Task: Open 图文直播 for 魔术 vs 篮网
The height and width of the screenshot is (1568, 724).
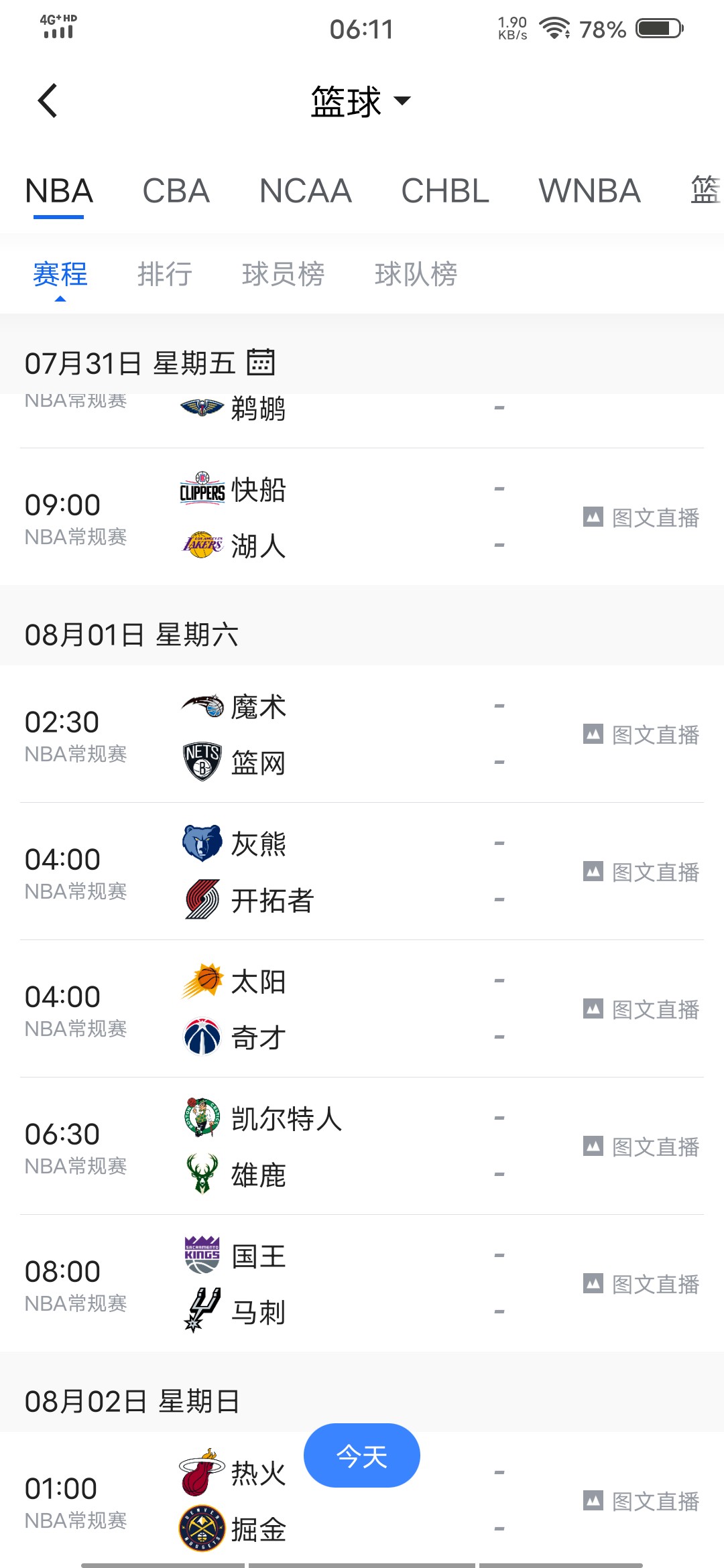Action: [642, 735]
